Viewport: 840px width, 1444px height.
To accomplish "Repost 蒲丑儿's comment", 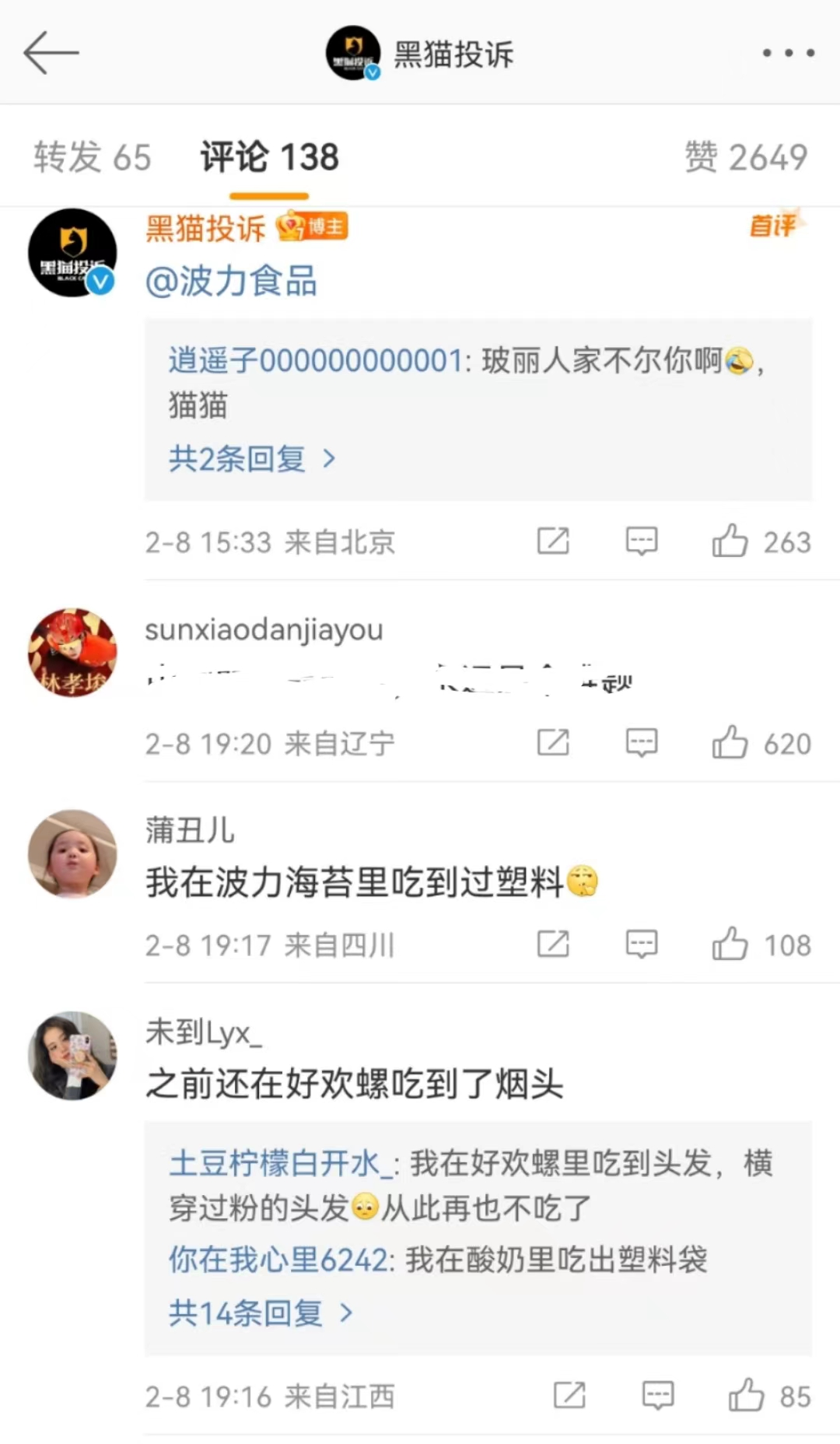I will pos(553,945).
